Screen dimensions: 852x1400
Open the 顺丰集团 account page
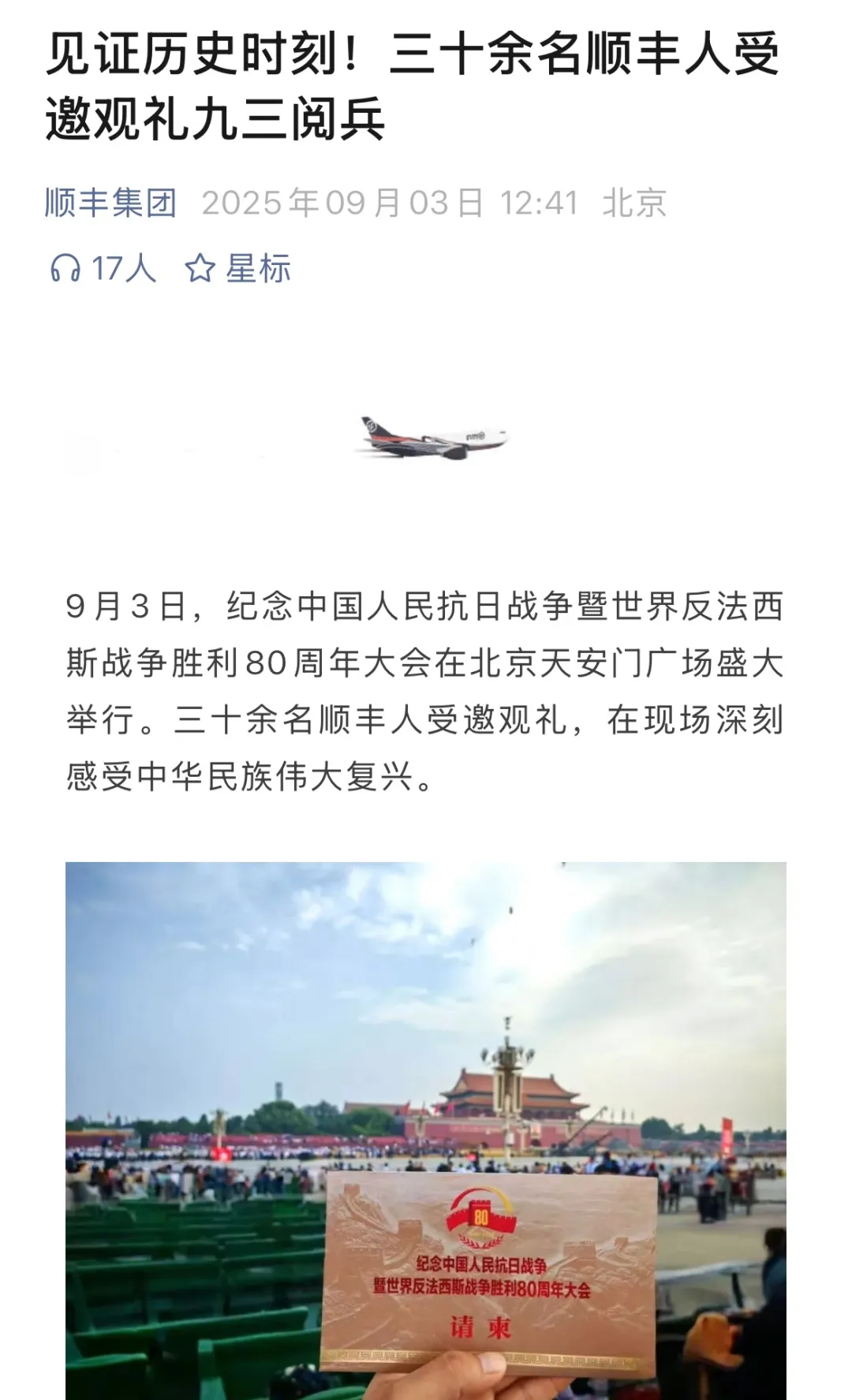pos(110,203)
